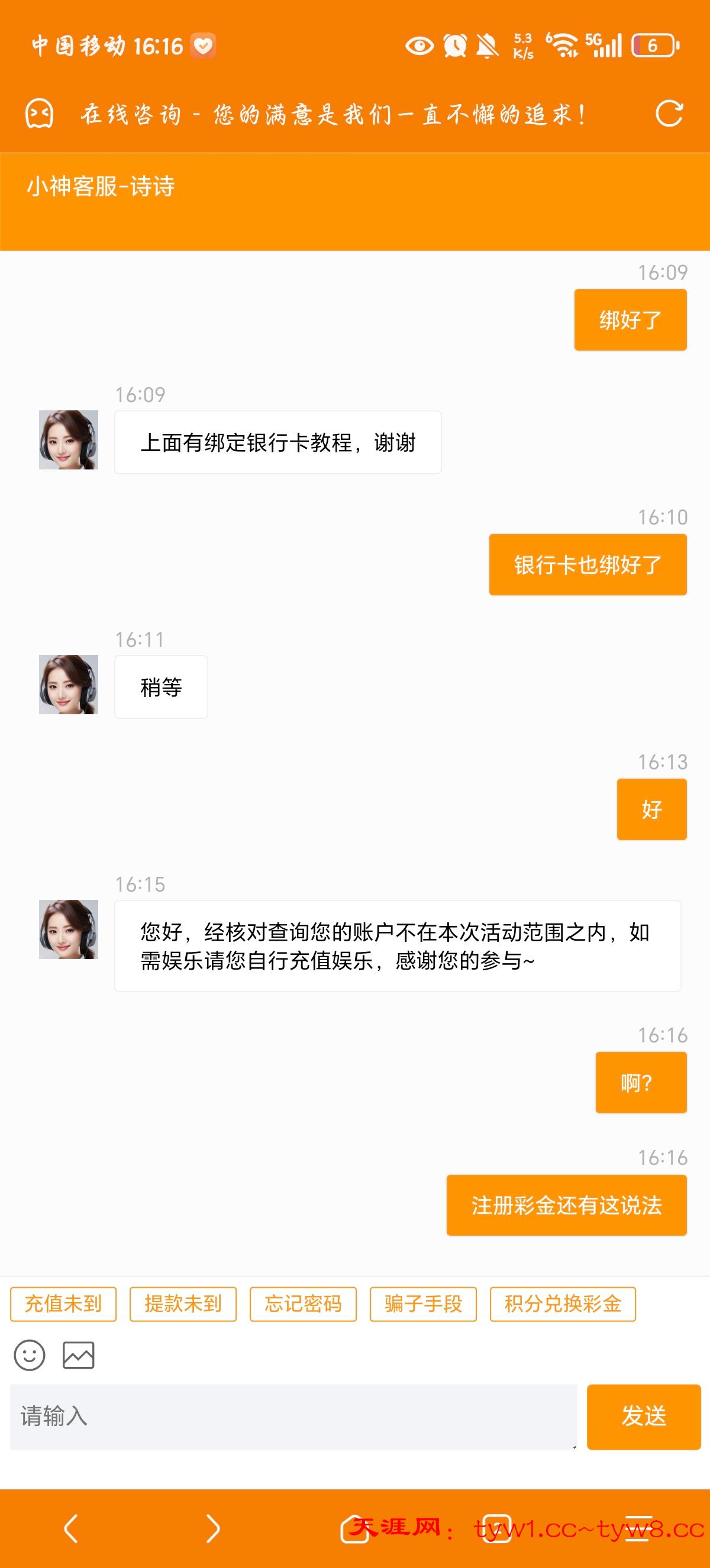Refresh the online consultation chat
The width and height of the screenshot is (710, 1568).
tap(669, 114)
